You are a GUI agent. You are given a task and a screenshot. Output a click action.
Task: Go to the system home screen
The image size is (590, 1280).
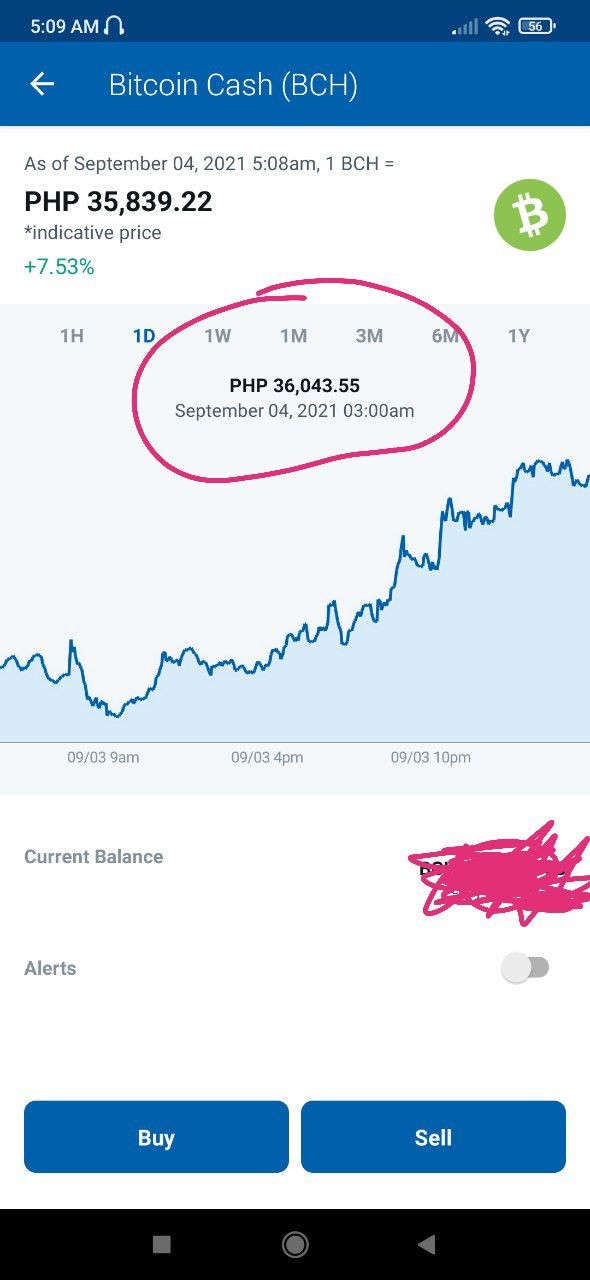(295, 1244)
